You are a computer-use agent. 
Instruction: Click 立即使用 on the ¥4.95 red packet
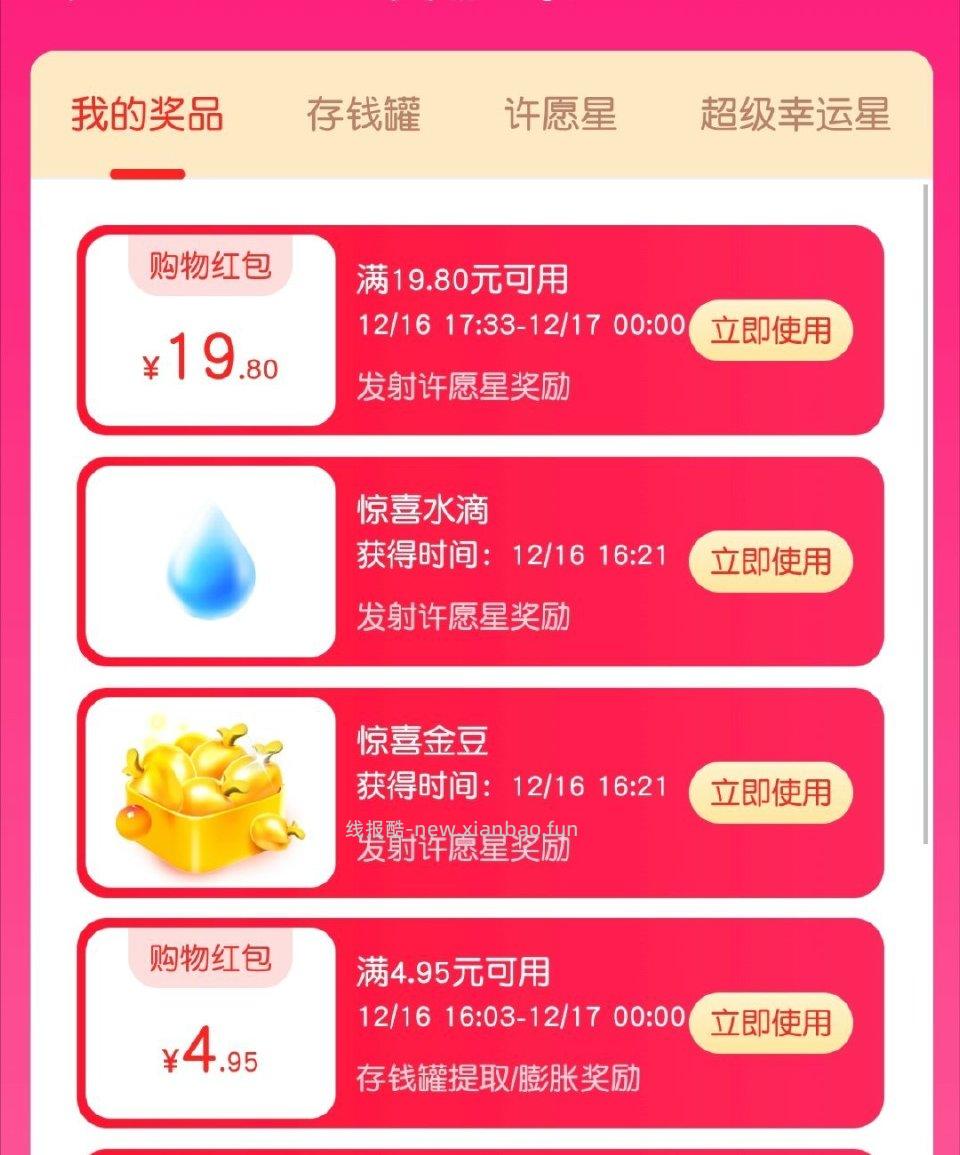click(x=772, y=1021)
